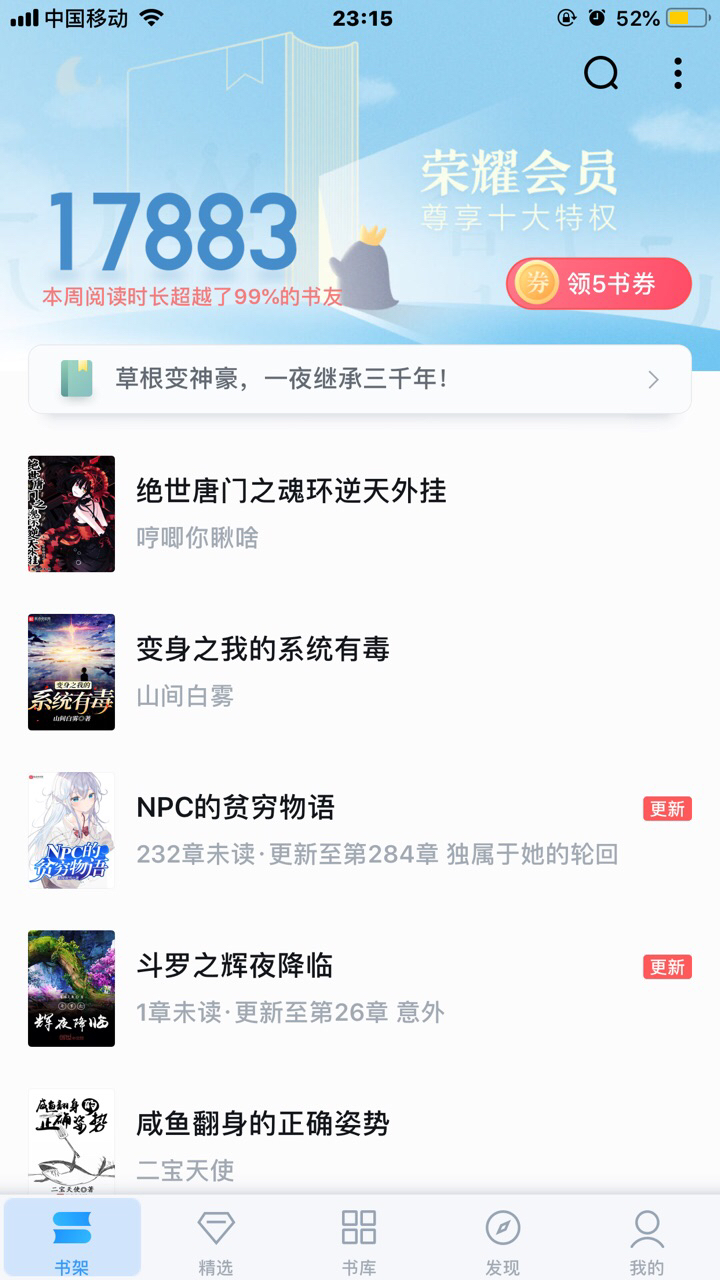The width and height of the screenshot is (720, 1280).
Task: Go to the 书库 tab
Action: click(359, 1240)
